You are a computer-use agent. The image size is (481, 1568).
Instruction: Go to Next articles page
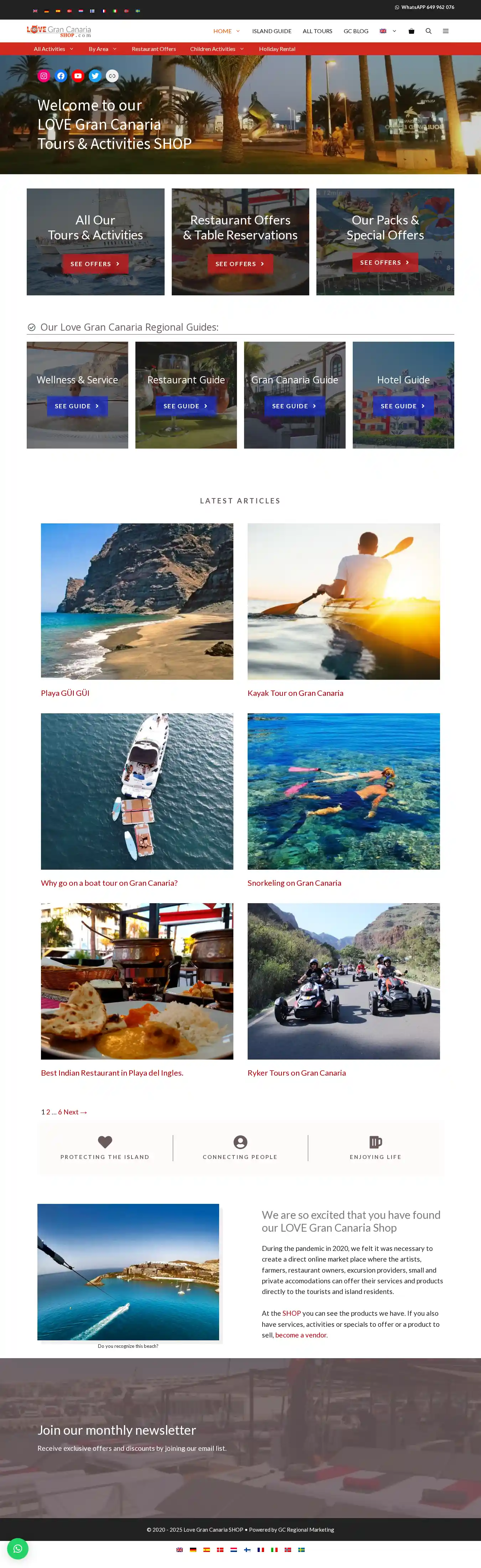tap(75, 1112)
